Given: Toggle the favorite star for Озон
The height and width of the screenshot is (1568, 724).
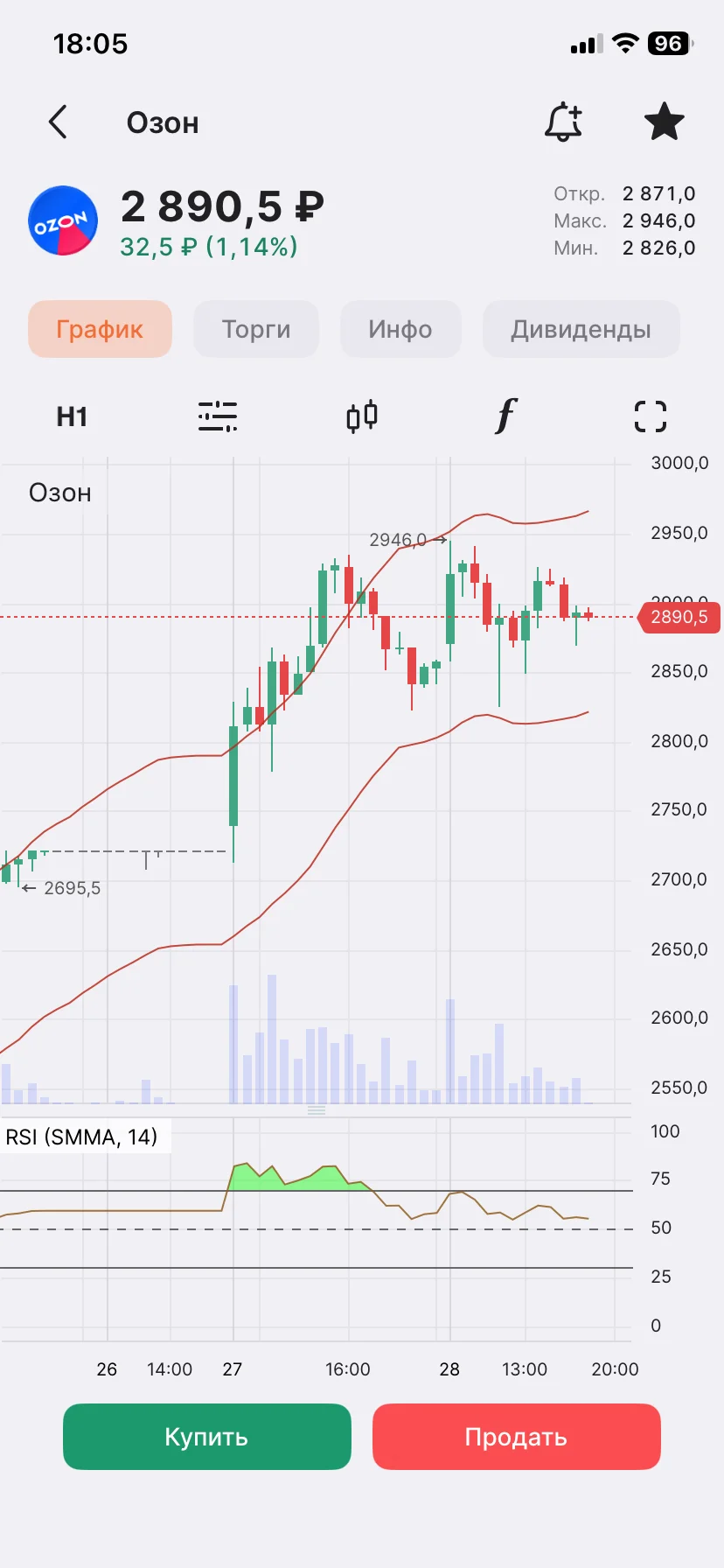Looking at the screenshot, I should tap(664, 122).
